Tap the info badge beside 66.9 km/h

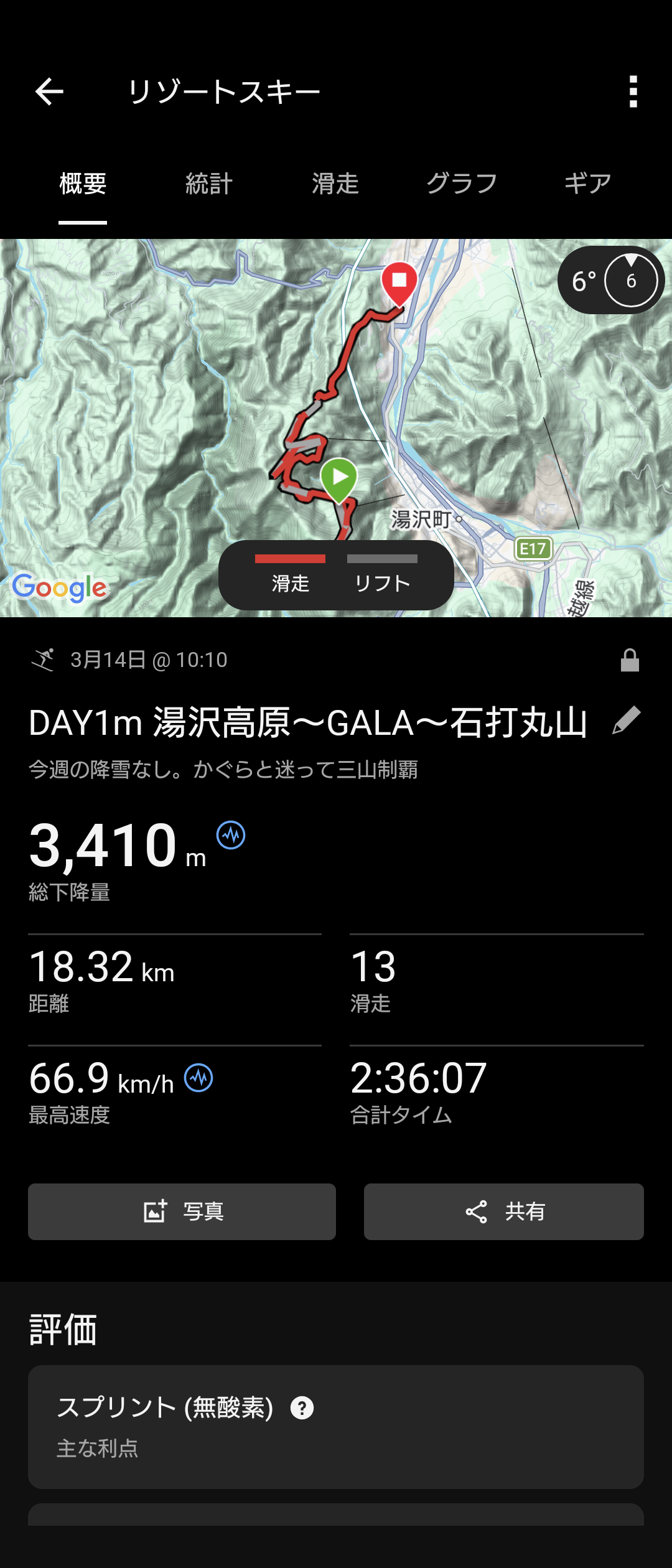pyautogui.click(x=198, y=1078)
